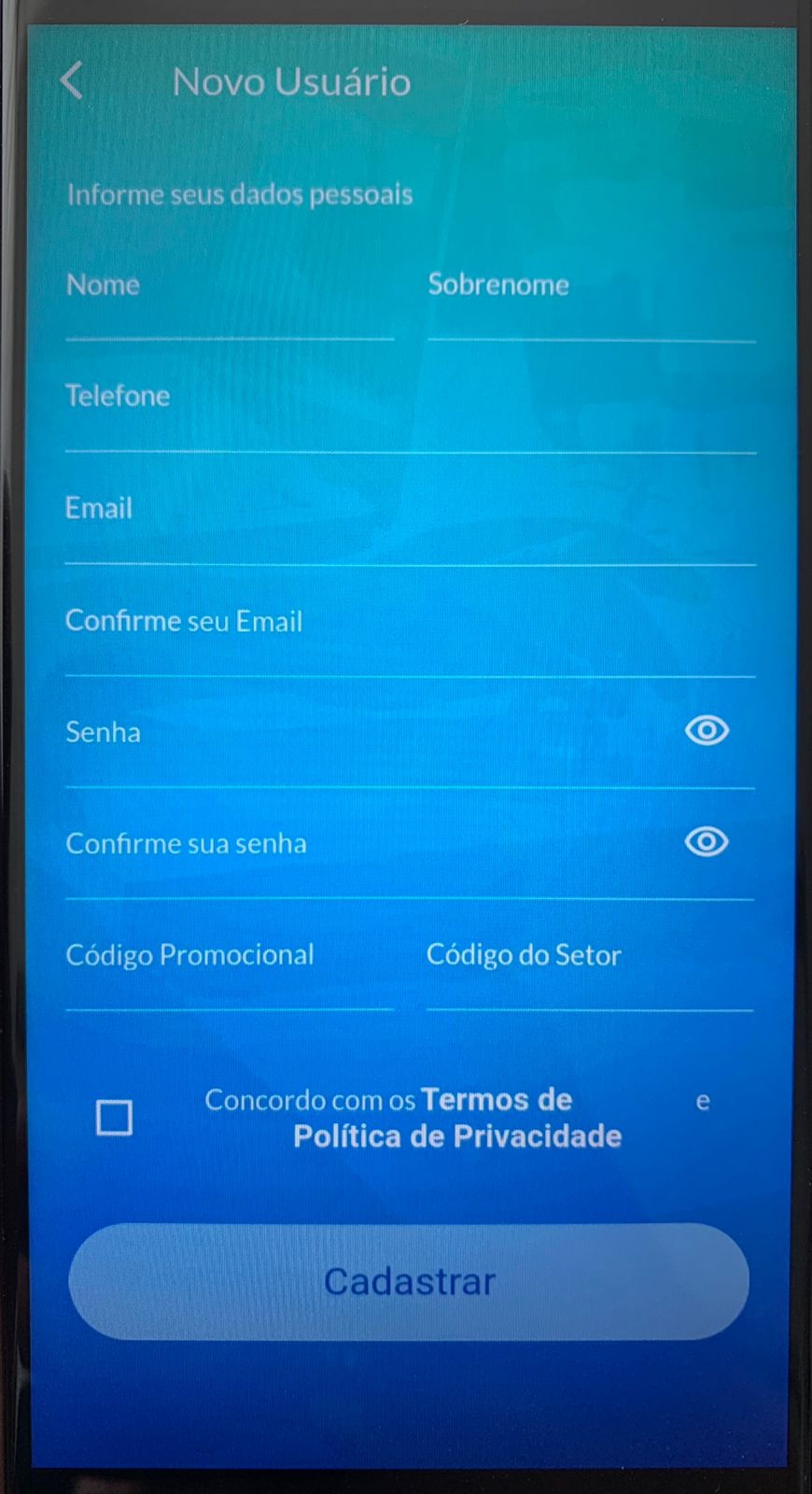Tap the Nome field
The height and width of the screenshot is (1494, 812).
230,300
